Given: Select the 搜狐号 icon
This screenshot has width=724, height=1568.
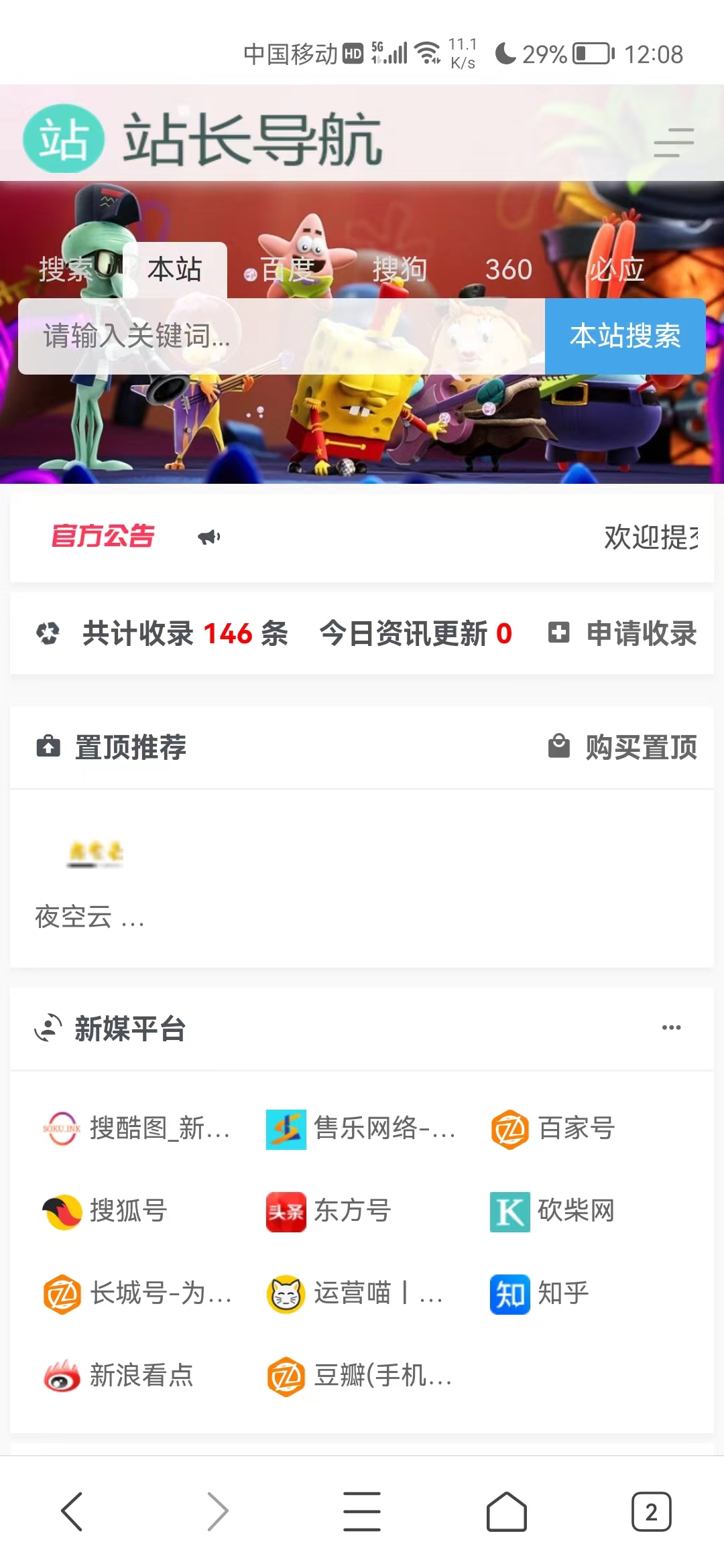Looking at the screenshot, I should pyautogui.click(x=62, y=1212).
